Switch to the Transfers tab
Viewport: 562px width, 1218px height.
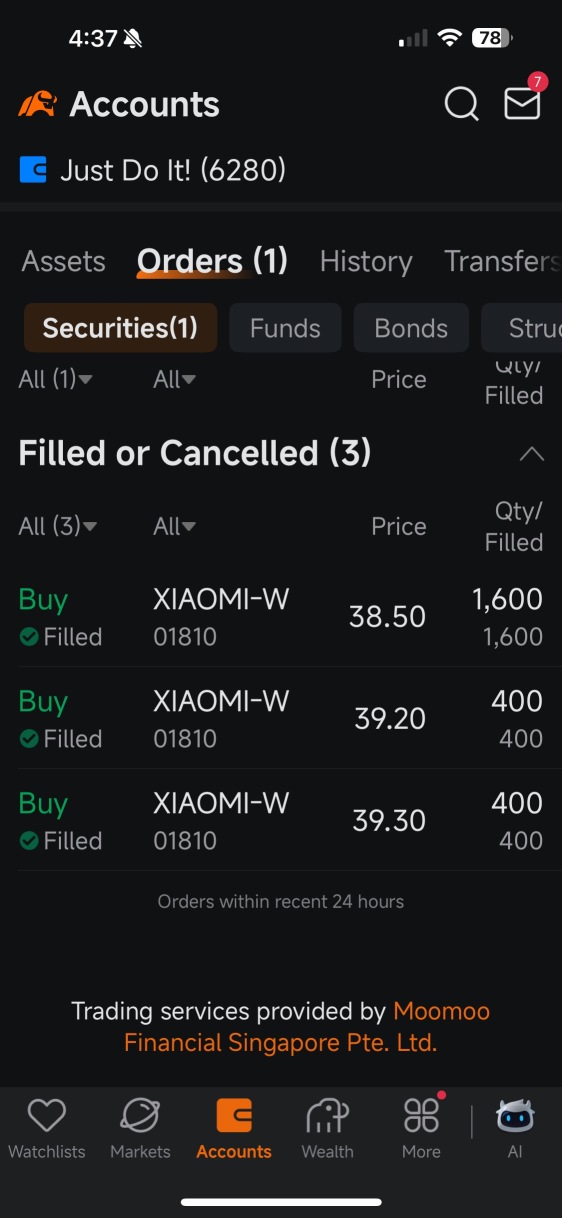tap(502, 262)
